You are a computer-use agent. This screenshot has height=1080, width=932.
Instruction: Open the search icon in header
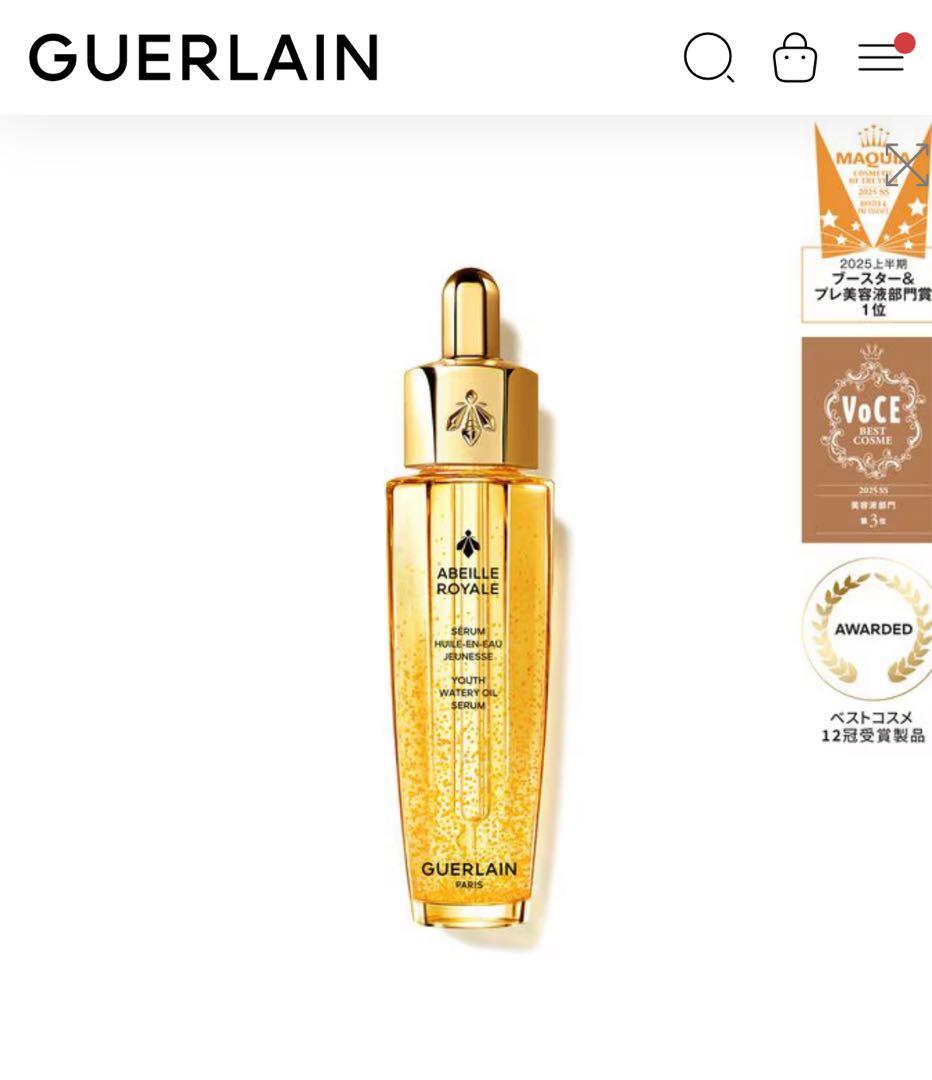pos(708,57)
